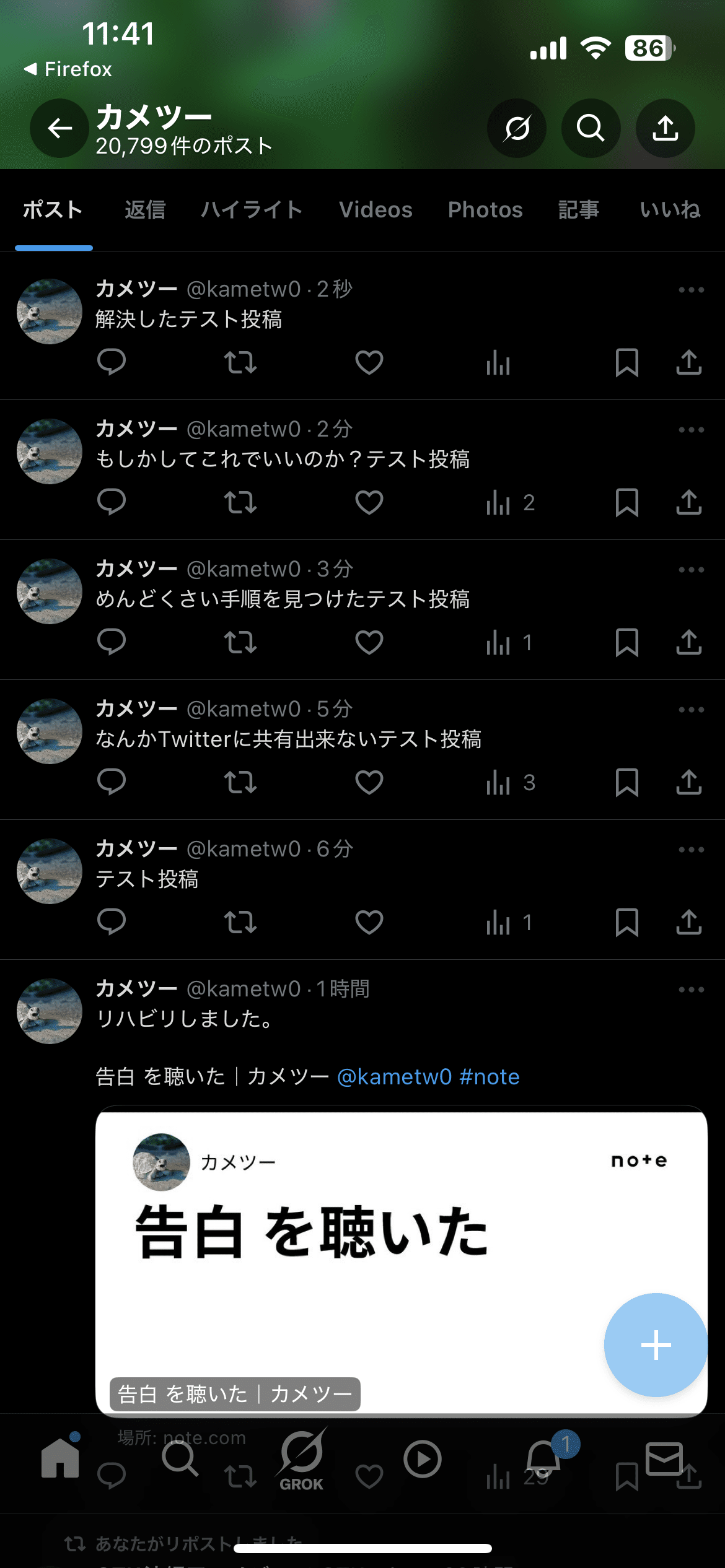Share the カメツー profile
The image size is (725, 1568).
664,128
